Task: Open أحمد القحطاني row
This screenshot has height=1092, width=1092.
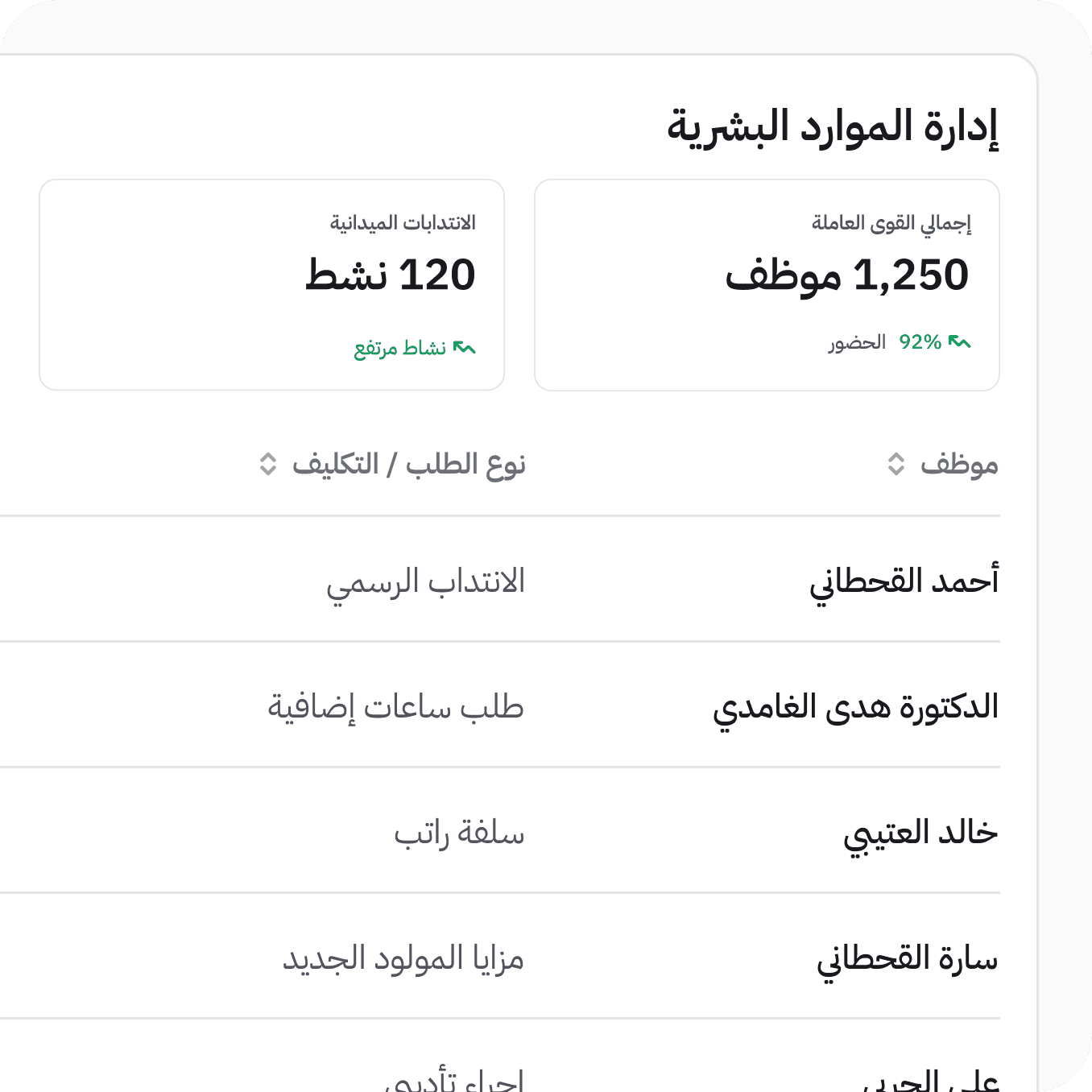Action: (500, 580)
